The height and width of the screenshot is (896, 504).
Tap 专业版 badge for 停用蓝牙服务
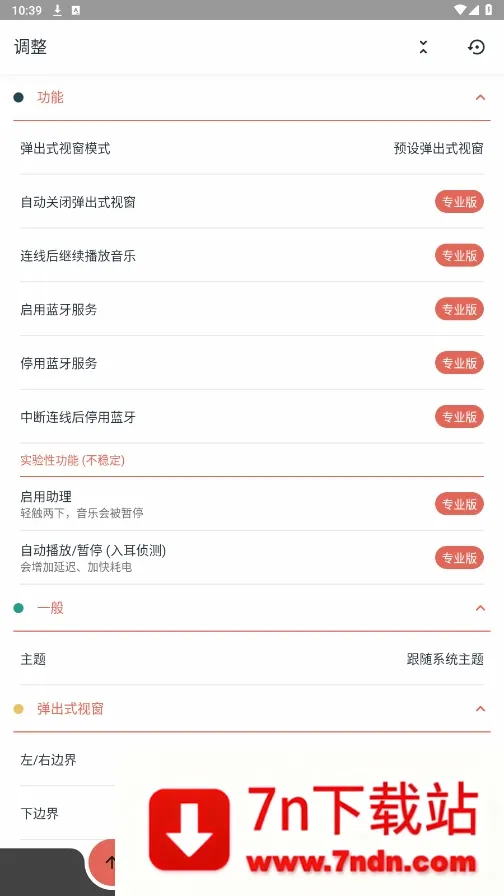[x=459, y=363]
